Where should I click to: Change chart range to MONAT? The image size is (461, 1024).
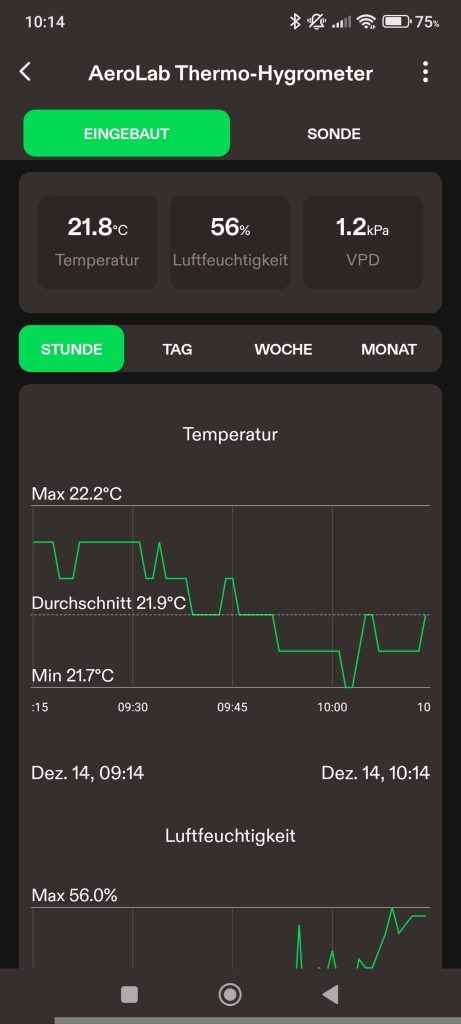point(389,349)
